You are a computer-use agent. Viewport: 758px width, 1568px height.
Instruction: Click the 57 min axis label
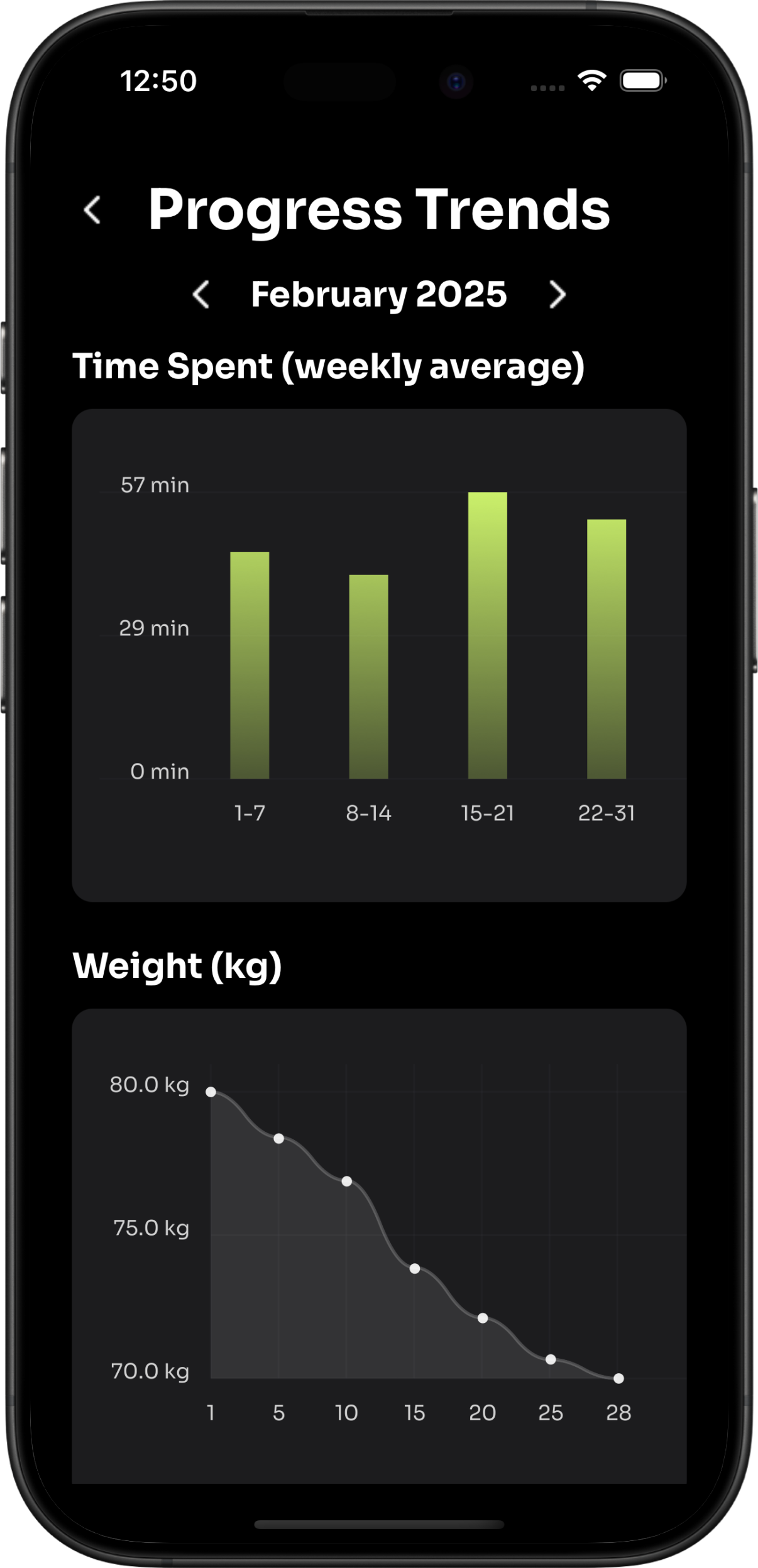click(x=154, y=485)
